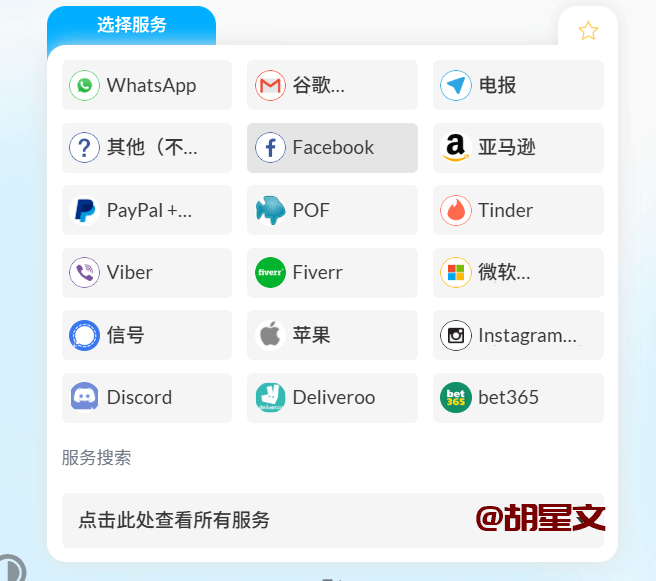Select Facebook as the service

[332, 148]
